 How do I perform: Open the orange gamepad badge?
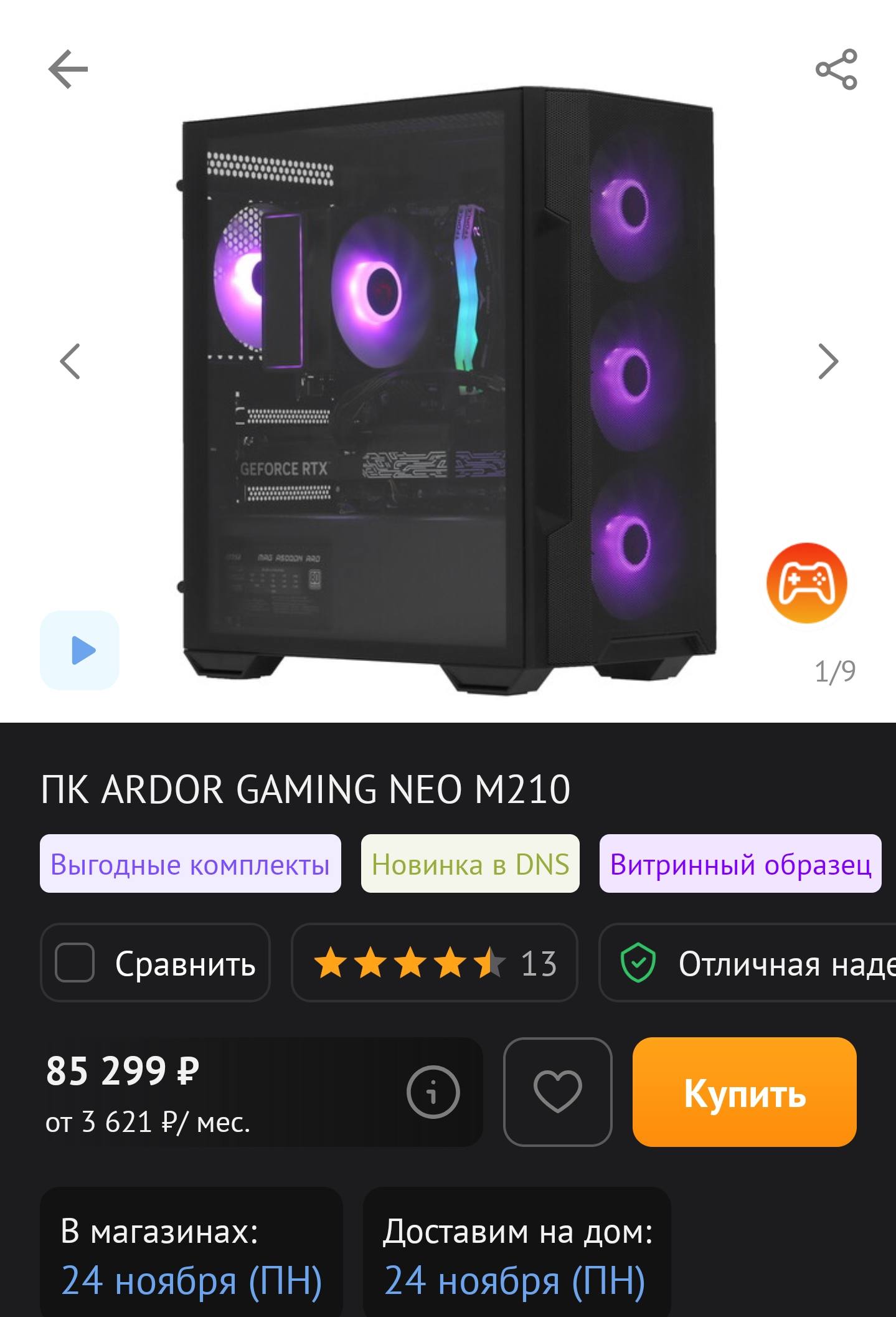point(806,583)
